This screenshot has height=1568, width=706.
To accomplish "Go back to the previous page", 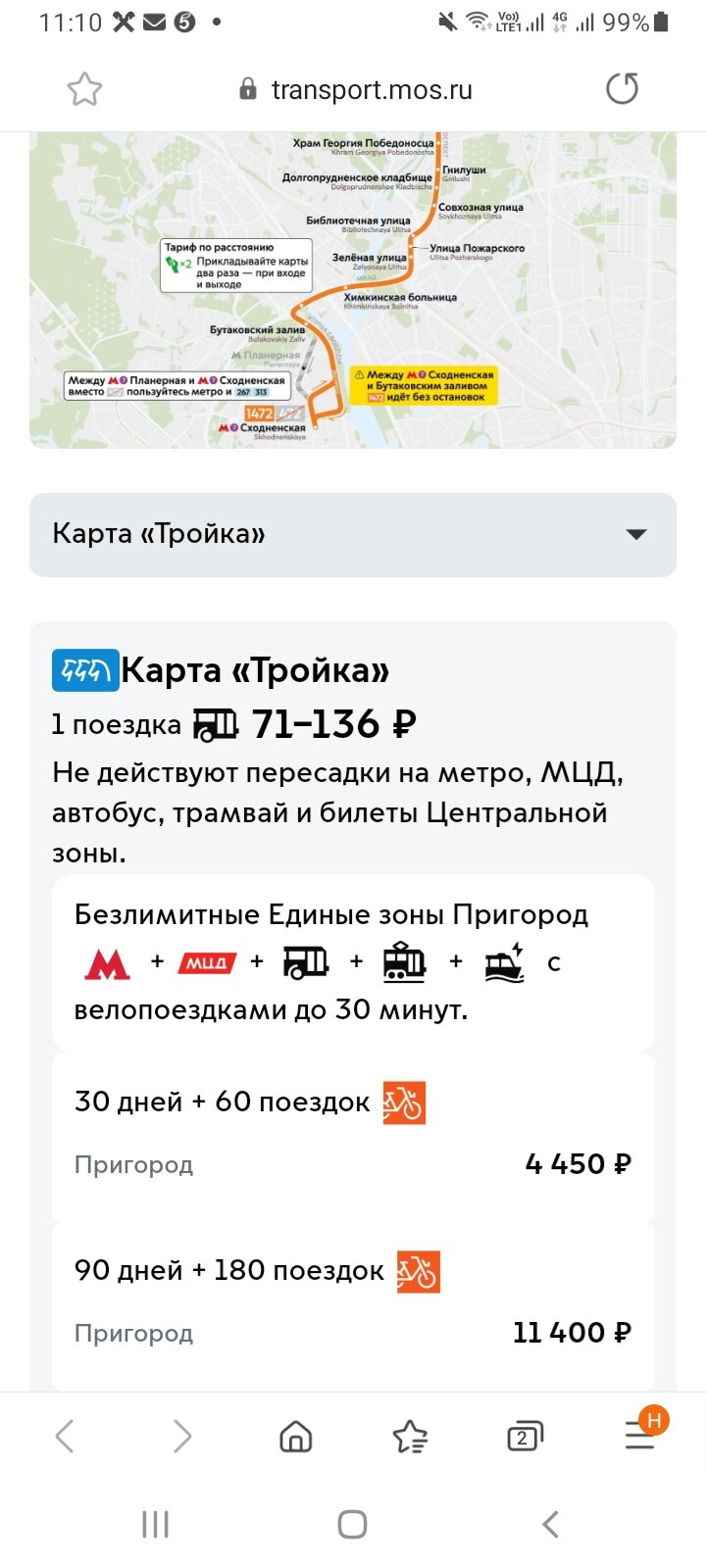I will [65, 1437].
